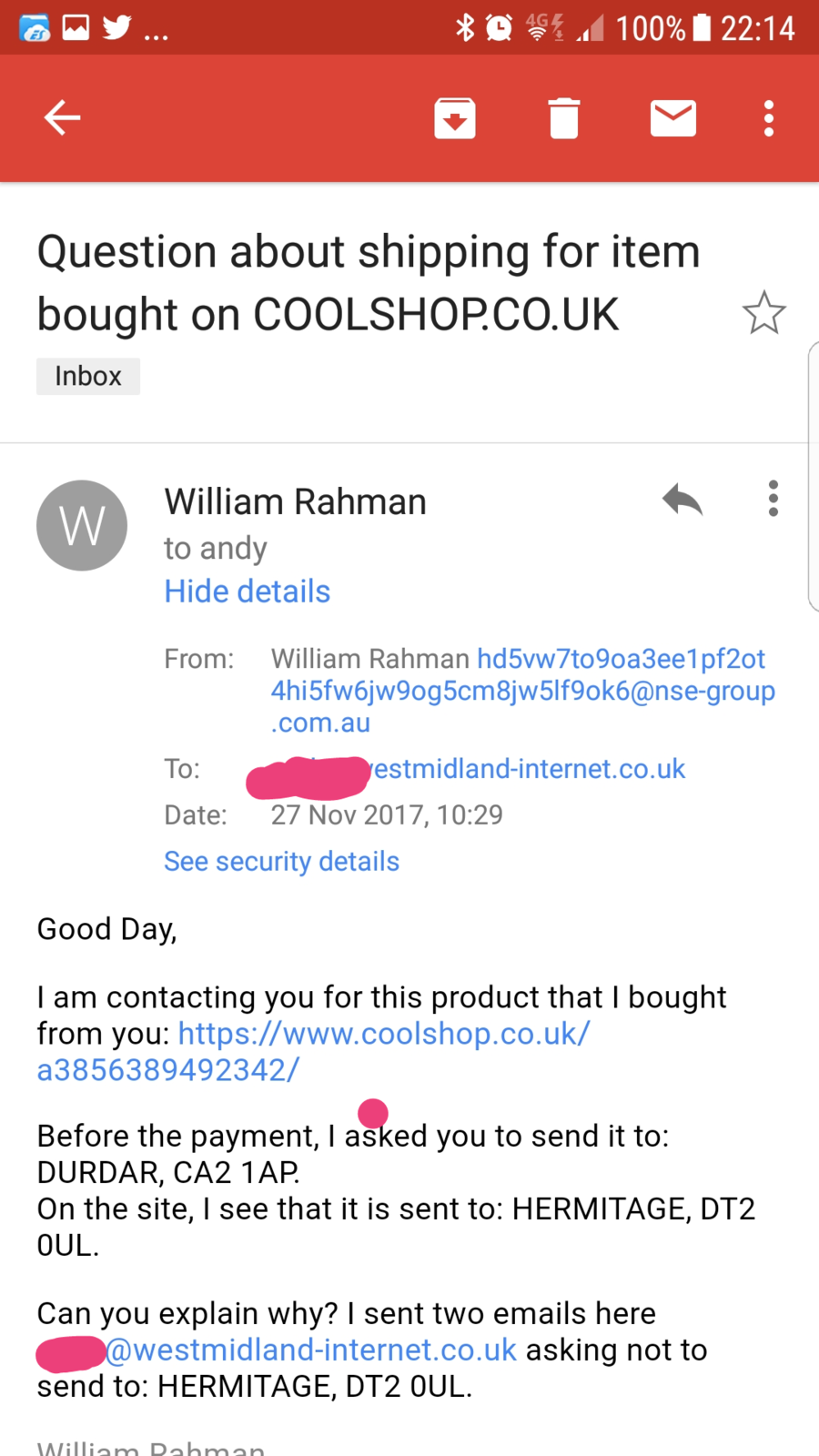Star this email conversation
Image resolution: width=819 pixels, height=1456 pixels.
coord(763,313)
